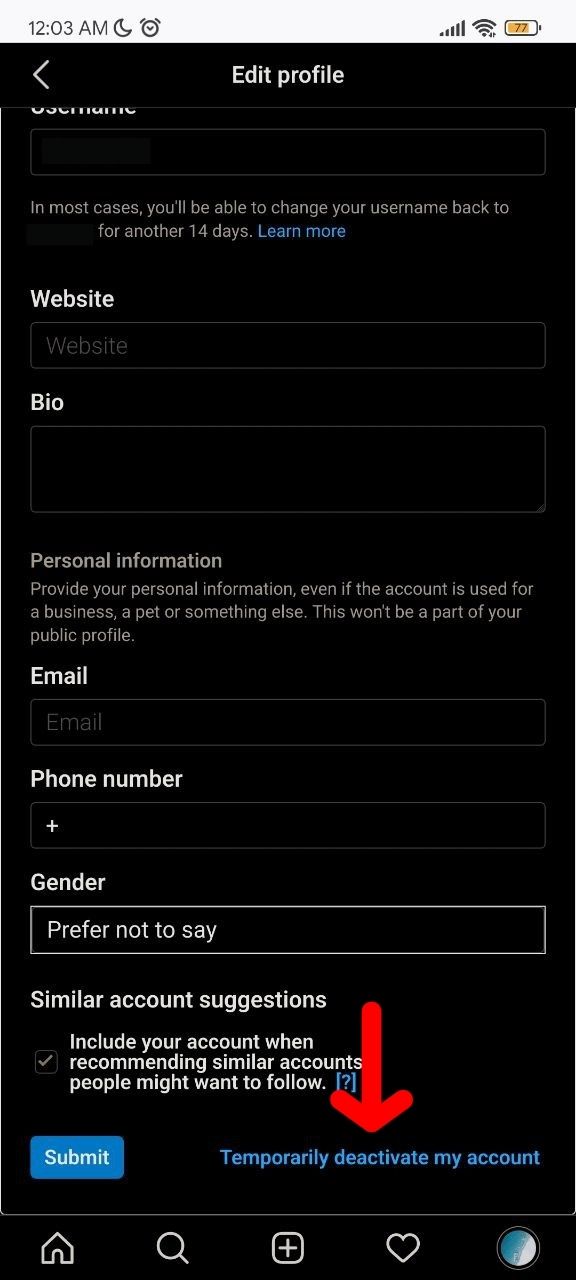Focus the Bio text box

[x=288, y=469]
